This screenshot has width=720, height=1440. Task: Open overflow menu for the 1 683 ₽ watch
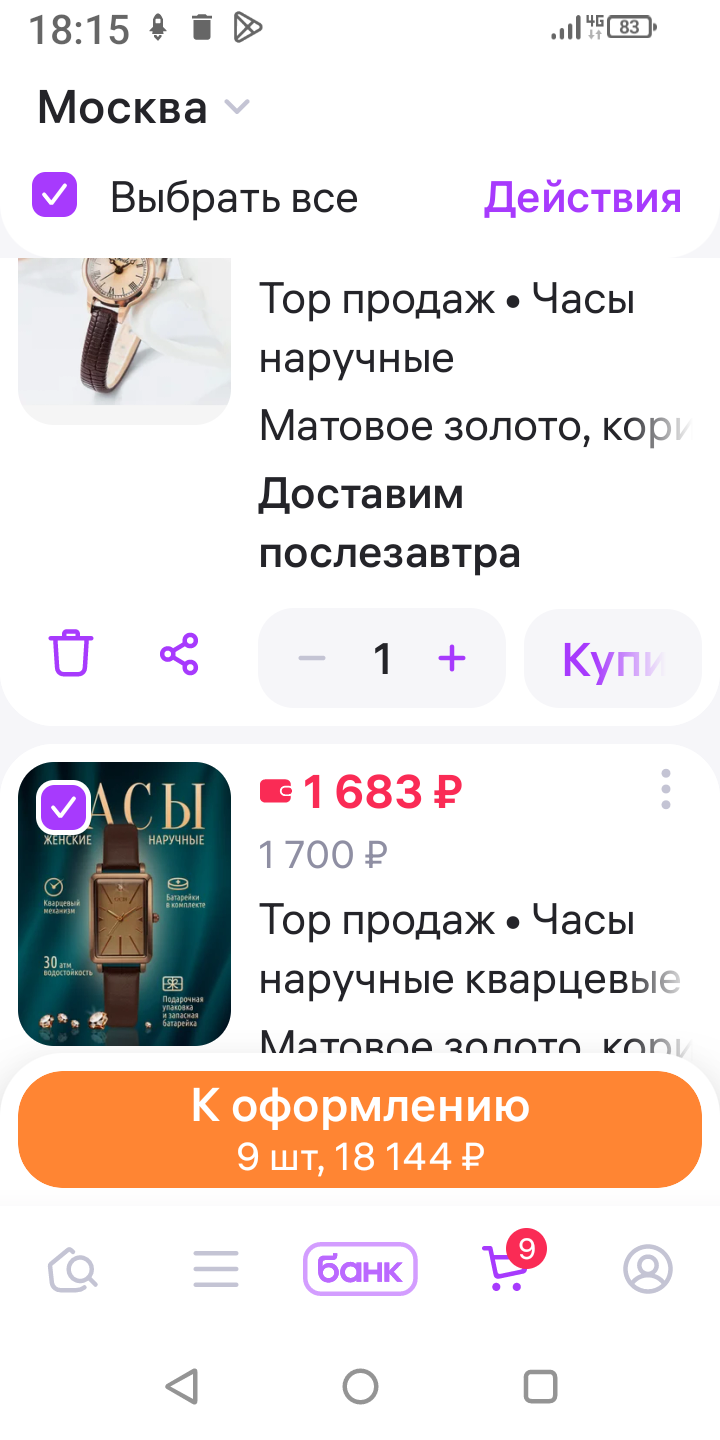[x=666, y=790]
